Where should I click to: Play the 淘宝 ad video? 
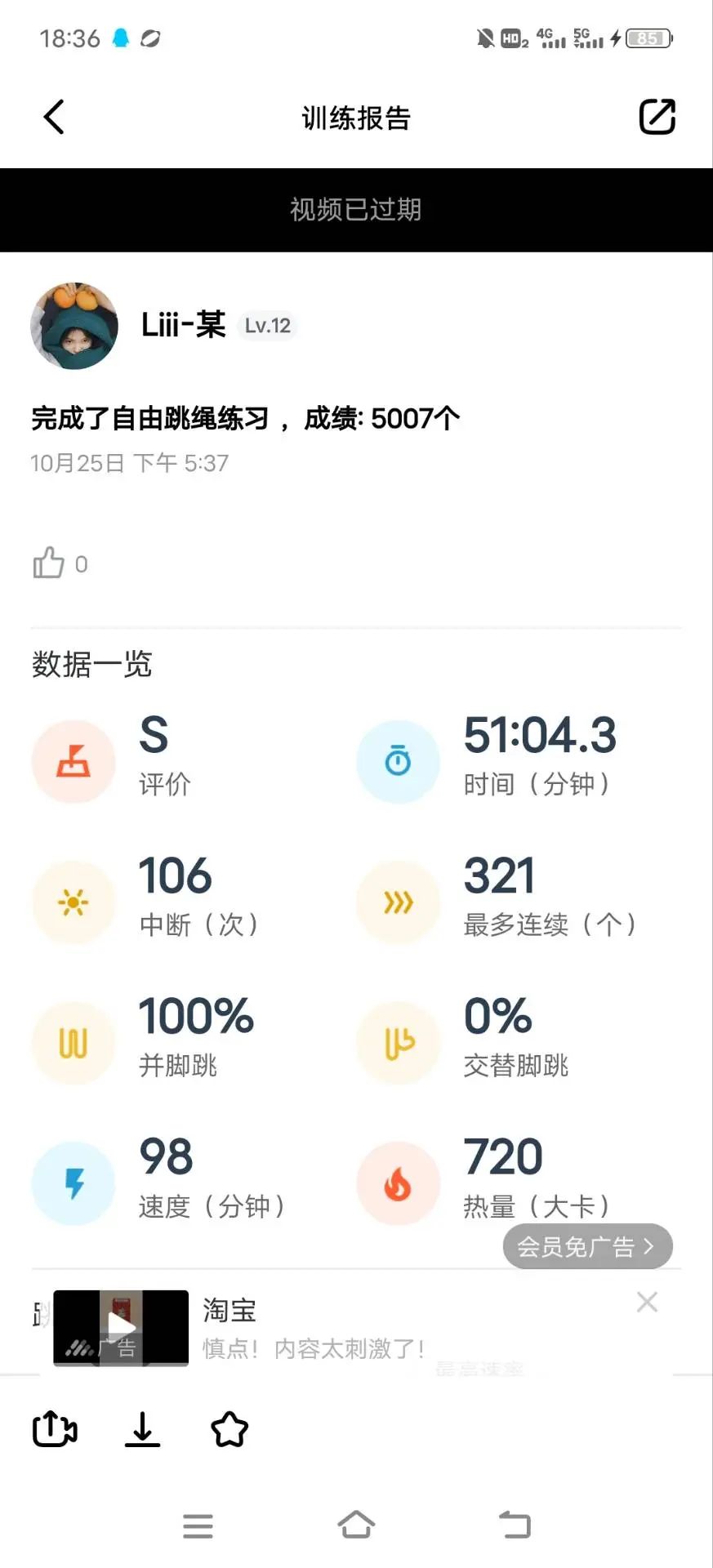pos(121,1326)
